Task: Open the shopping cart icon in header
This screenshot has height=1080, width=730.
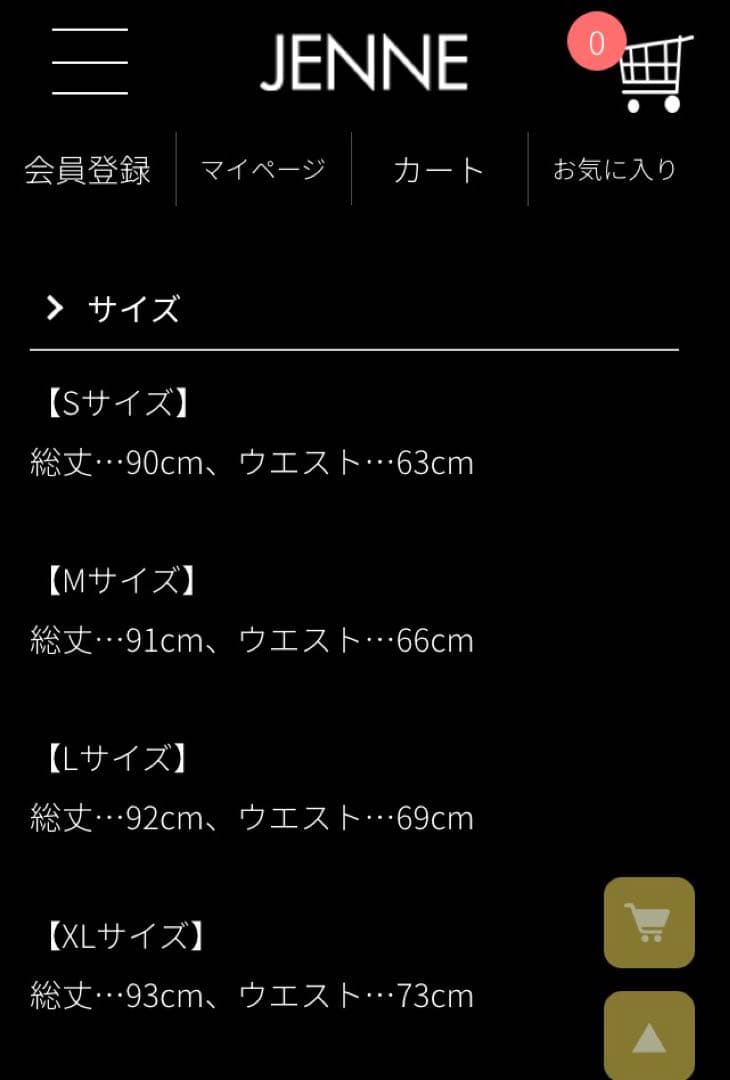Action: click(x=654, y=72)
